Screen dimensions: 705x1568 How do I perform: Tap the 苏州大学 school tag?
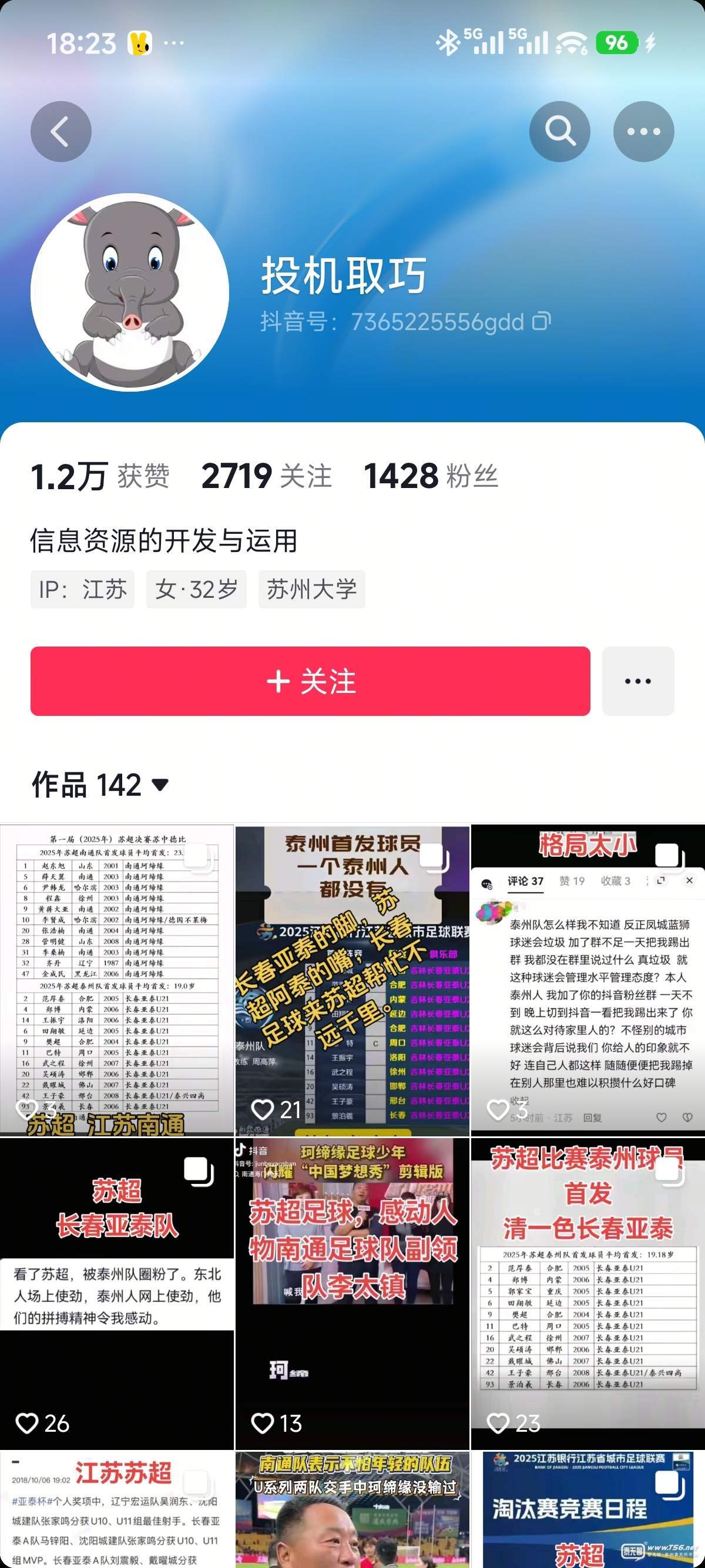click(x=311, y=589)
